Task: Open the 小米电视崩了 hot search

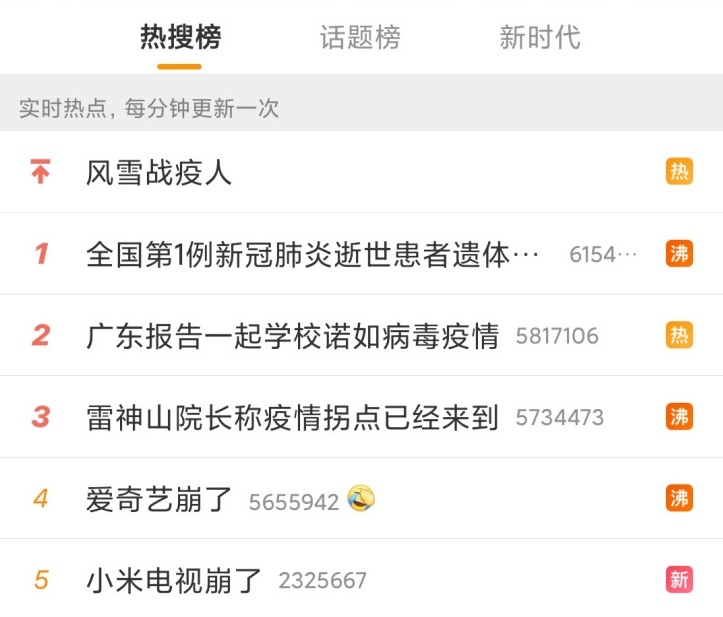Action: [x=175, y=580]
